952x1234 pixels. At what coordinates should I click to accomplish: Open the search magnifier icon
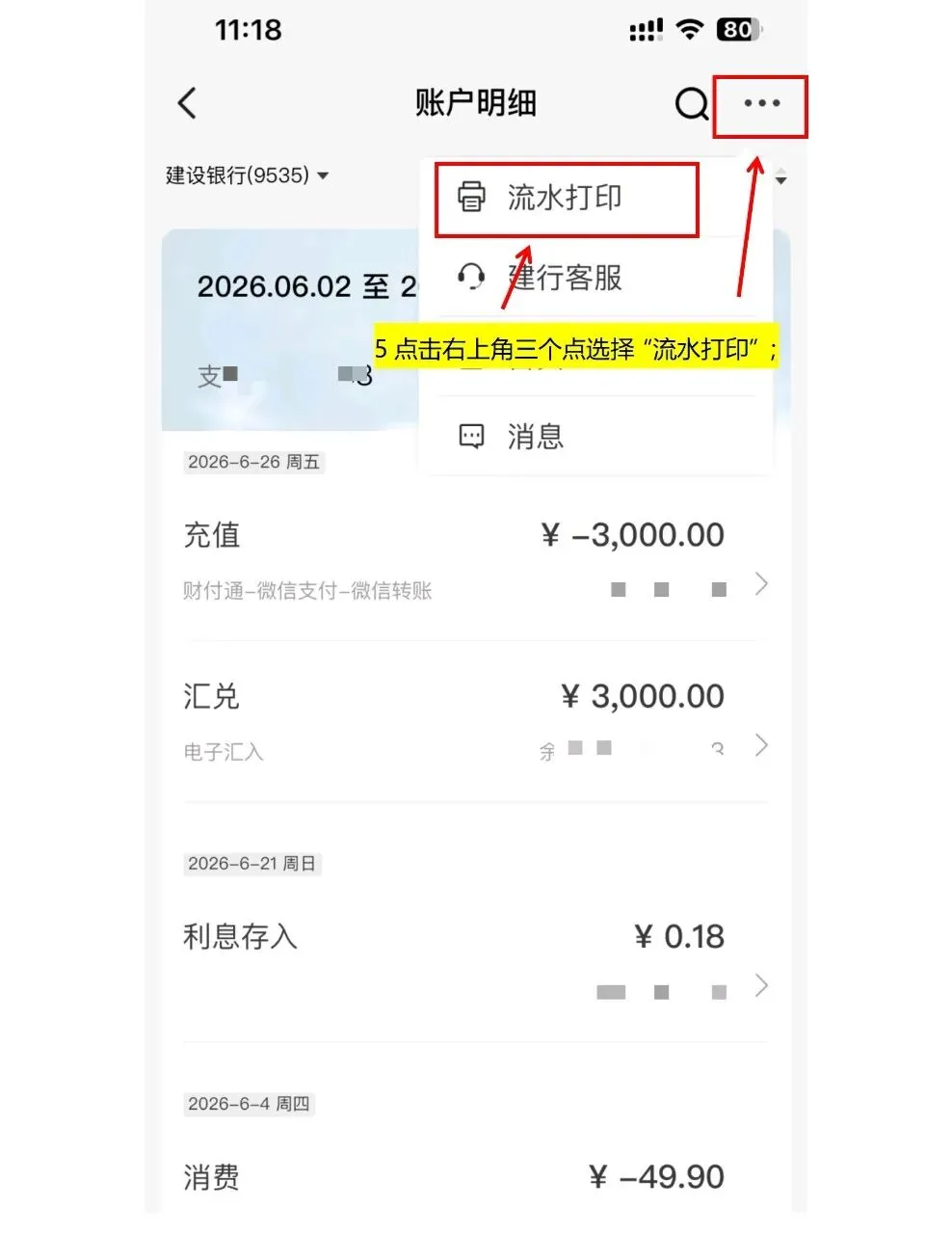tap(691, 103)
